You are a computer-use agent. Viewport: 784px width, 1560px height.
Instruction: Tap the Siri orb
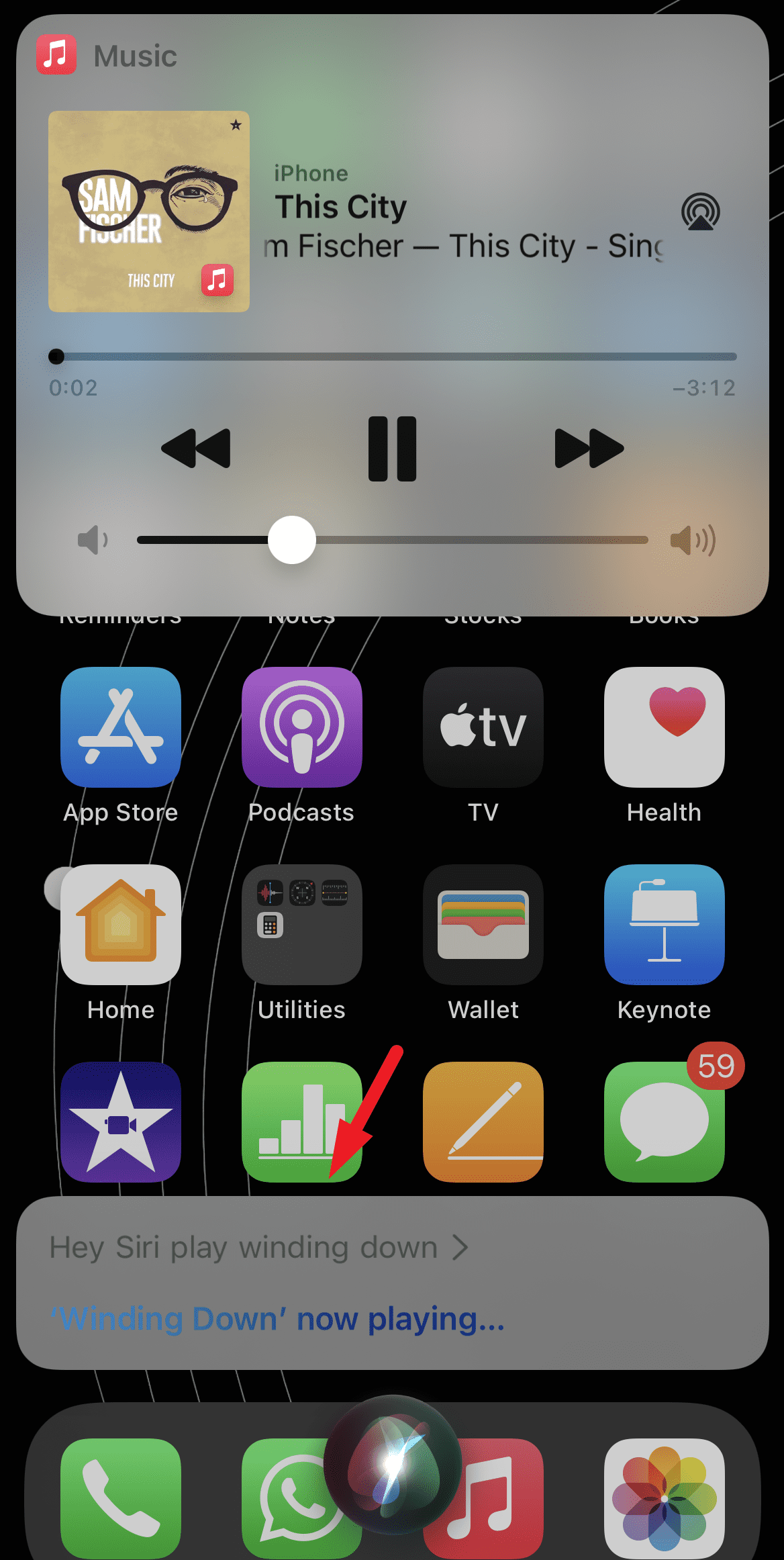(x=393, y=1464)
